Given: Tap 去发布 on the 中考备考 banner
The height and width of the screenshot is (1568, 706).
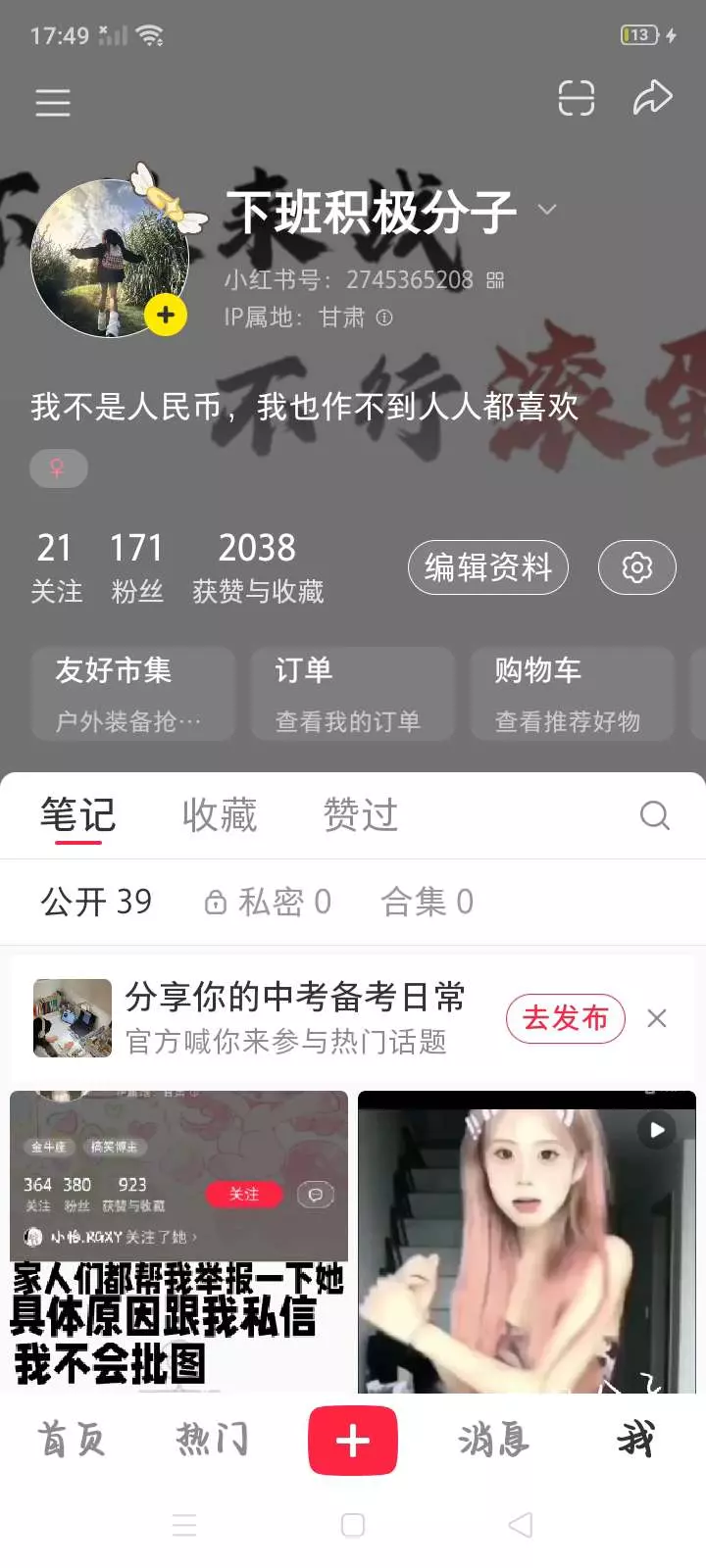Looking at the screenshot, I should (566, 1018).
